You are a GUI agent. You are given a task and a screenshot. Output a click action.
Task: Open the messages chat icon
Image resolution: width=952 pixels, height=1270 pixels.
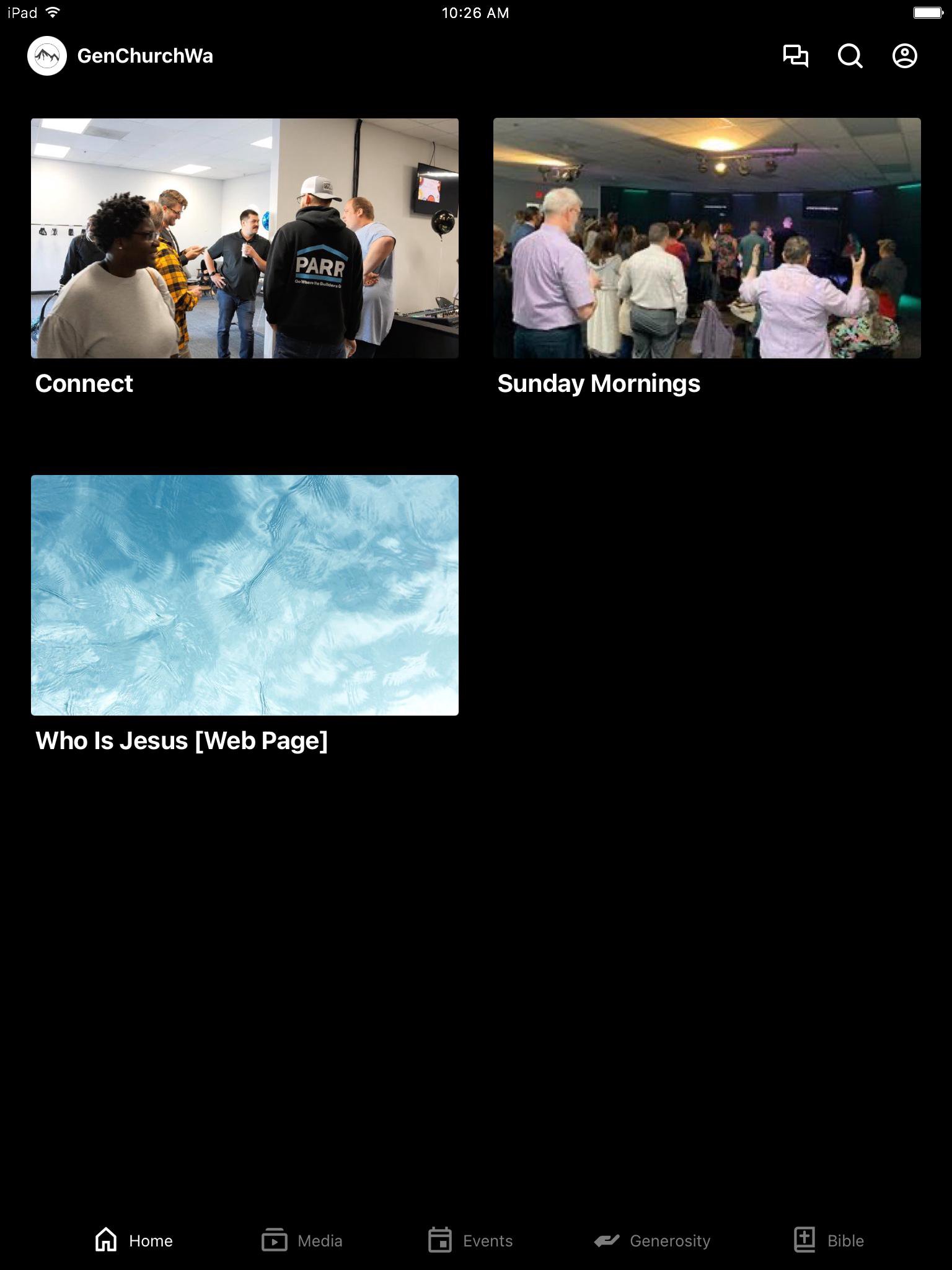tap(795, 56)
